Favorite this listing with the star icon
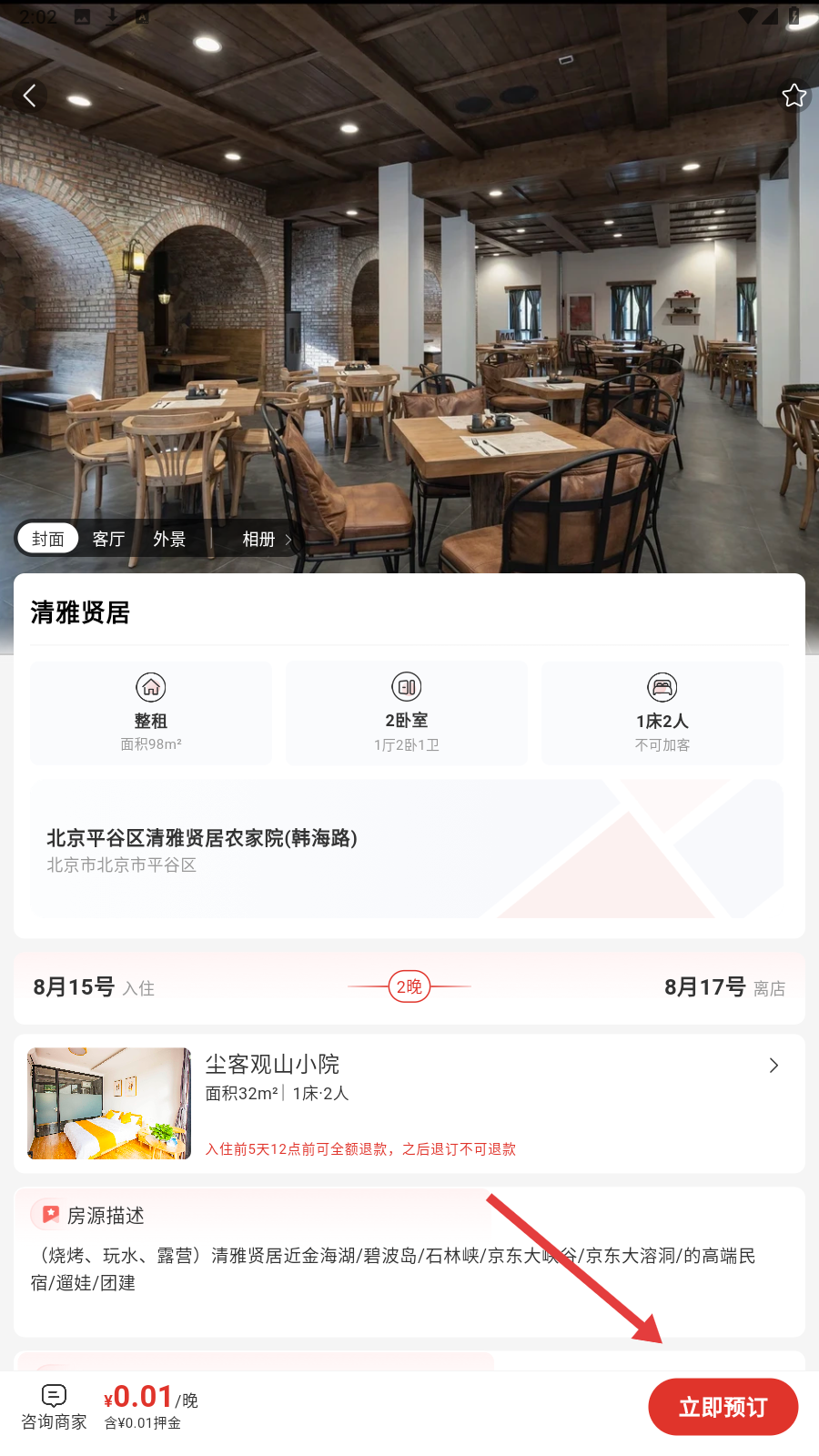This screenshot has height=1456, width=819. click(x=794, y=96)
